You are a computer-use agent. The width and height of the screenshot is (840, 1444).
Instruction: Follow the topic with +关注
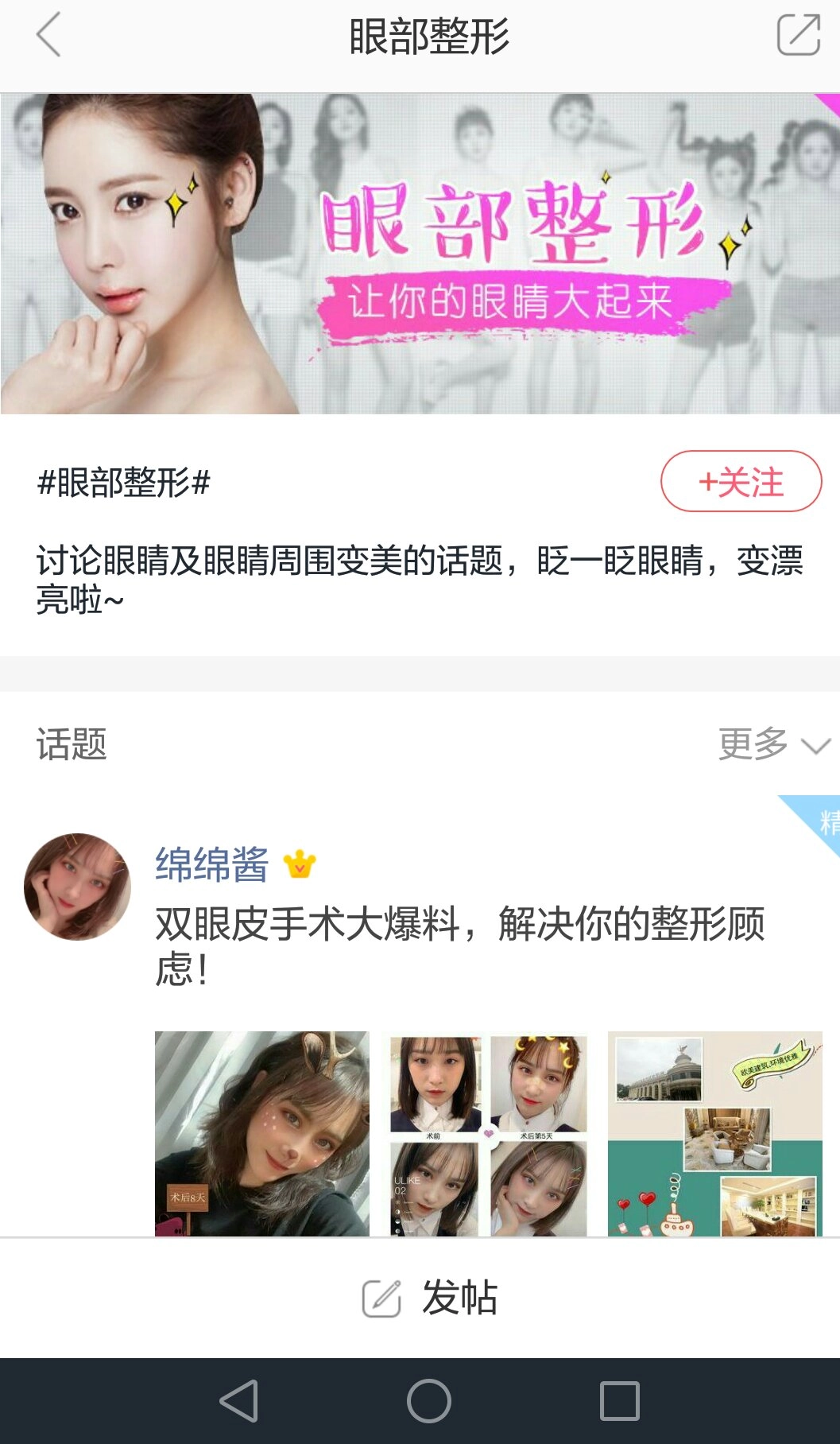[x=741, y=482]
